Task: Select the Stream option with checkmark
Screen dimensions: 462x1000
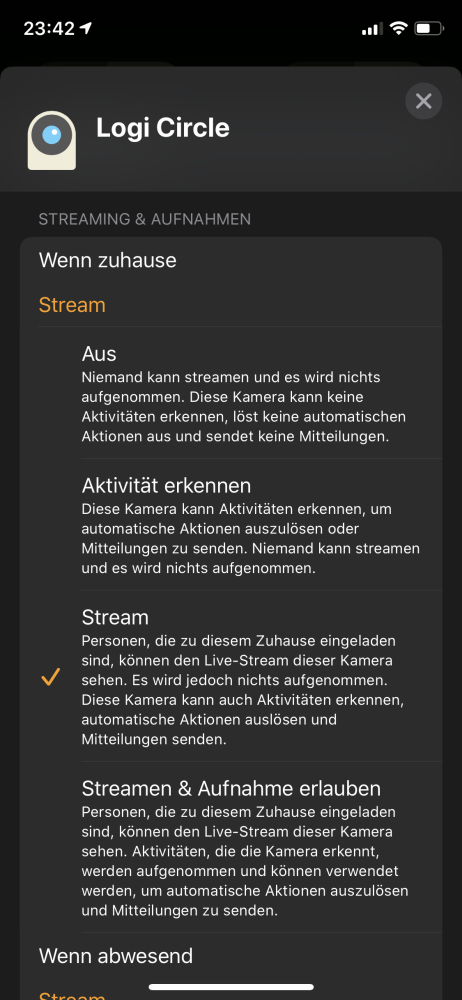Action: click(x=230, y=676)
